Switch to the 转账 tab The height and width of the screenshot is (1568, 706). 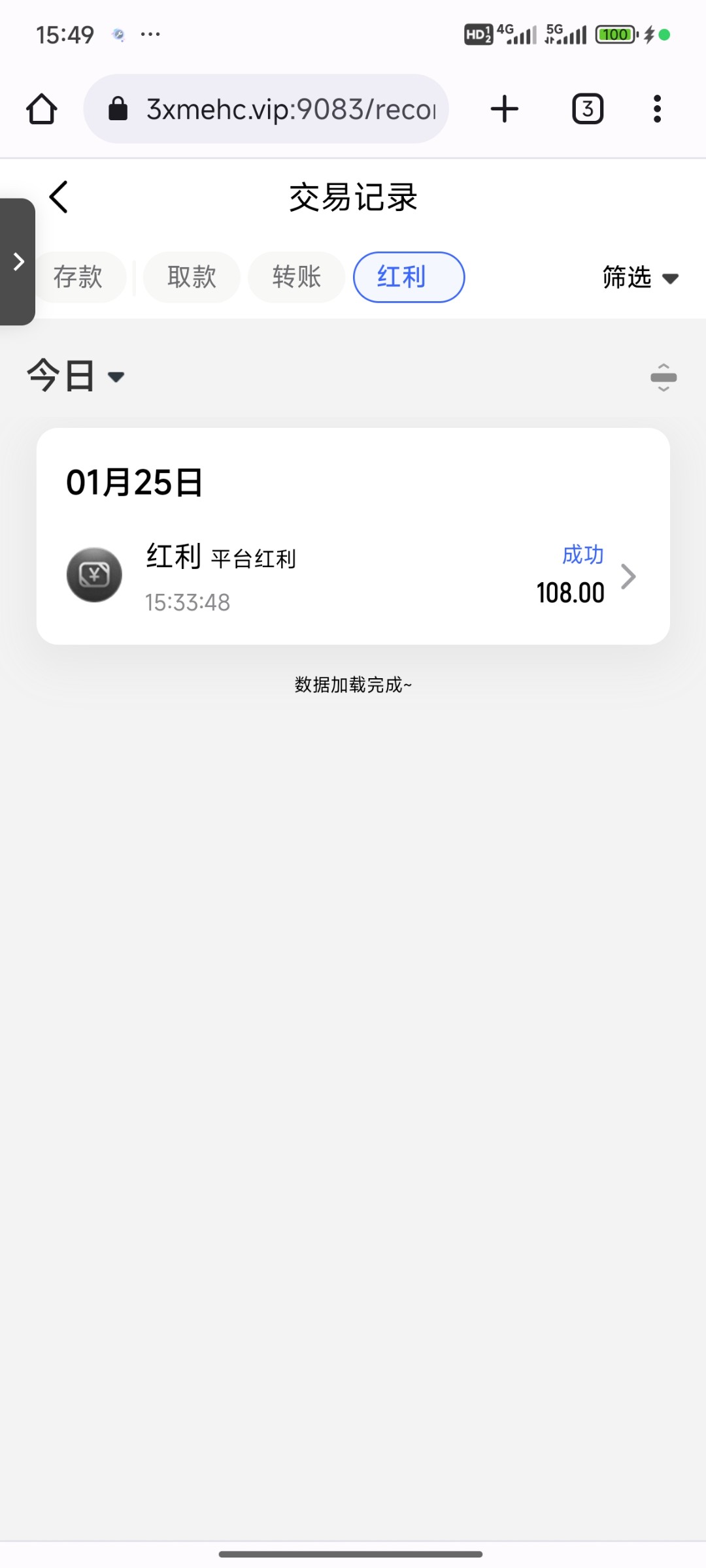tap(296, 277)
